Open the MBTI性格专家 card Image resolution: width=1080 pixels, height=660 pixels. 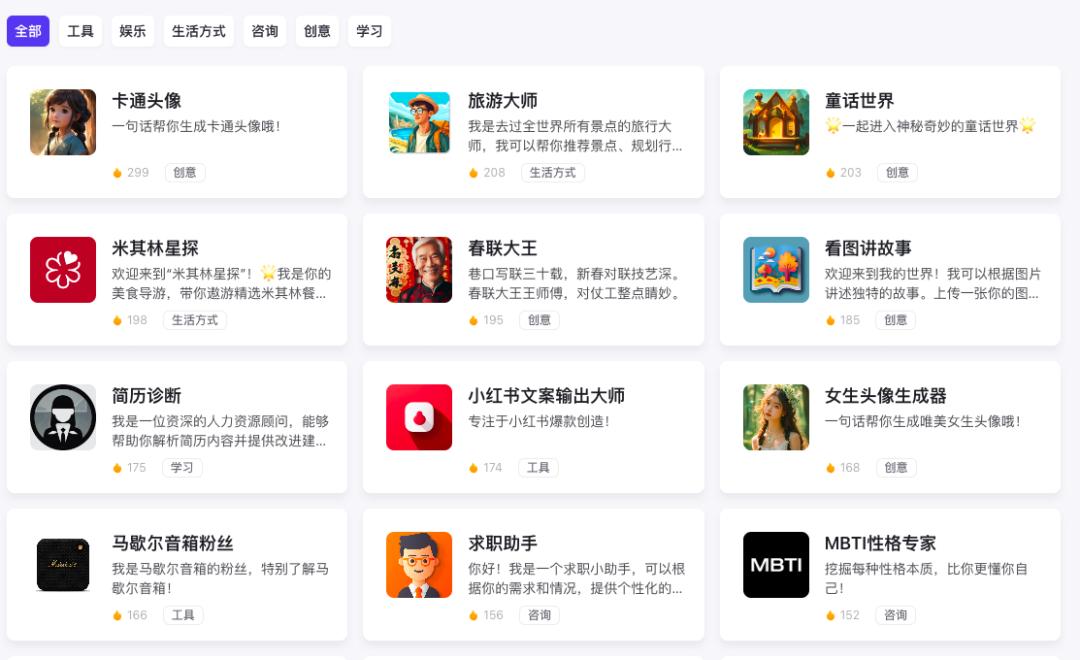(x=890, y=574)
